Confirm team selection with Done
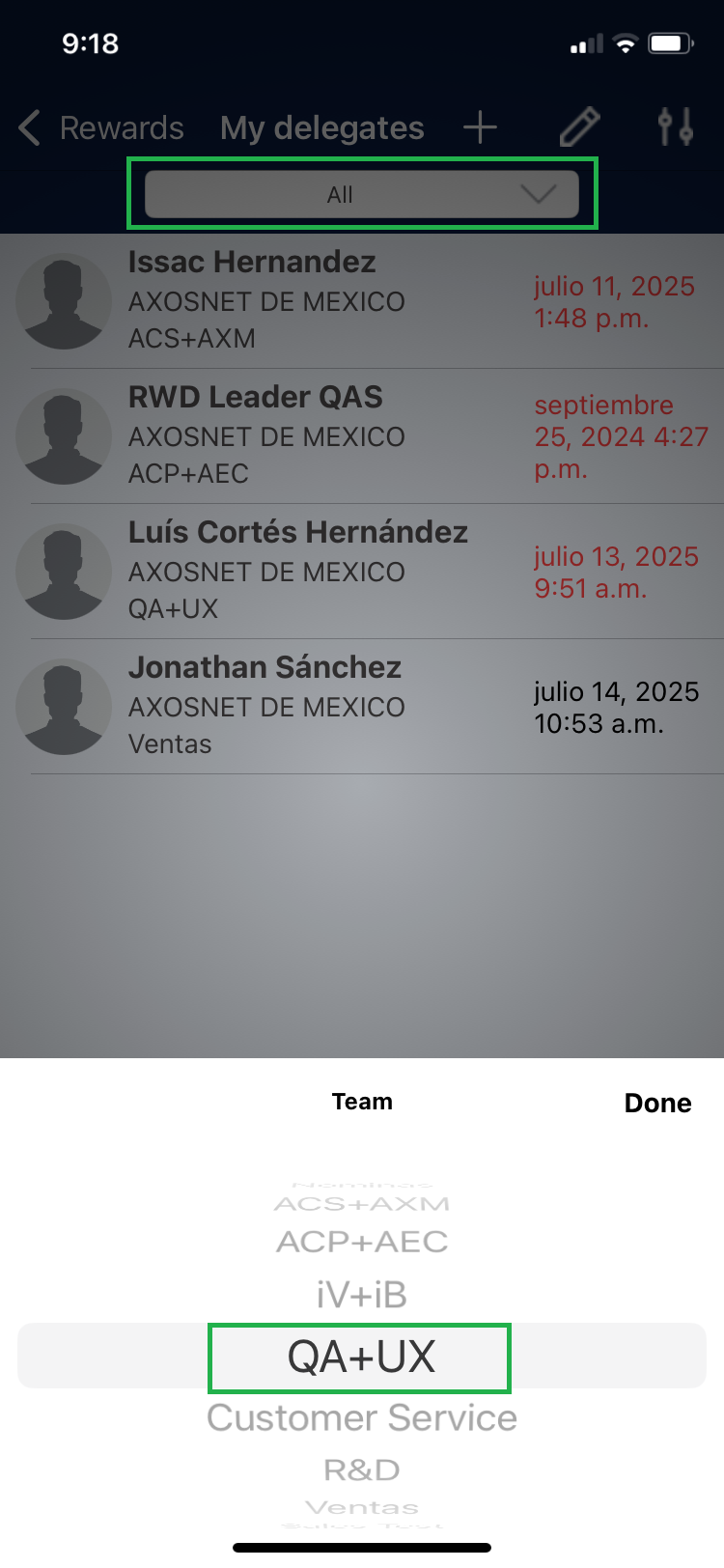 657,1103
